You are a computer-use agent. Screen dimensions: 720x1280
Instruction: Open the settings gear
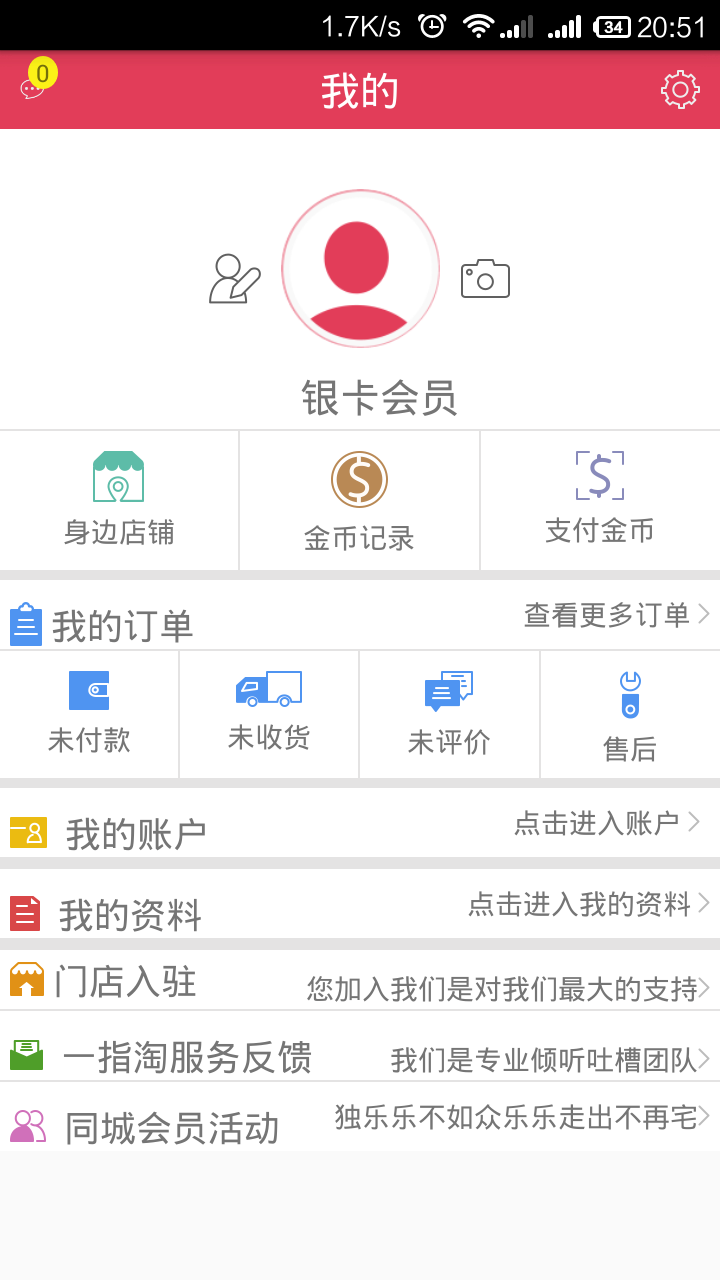pos(680,90)
